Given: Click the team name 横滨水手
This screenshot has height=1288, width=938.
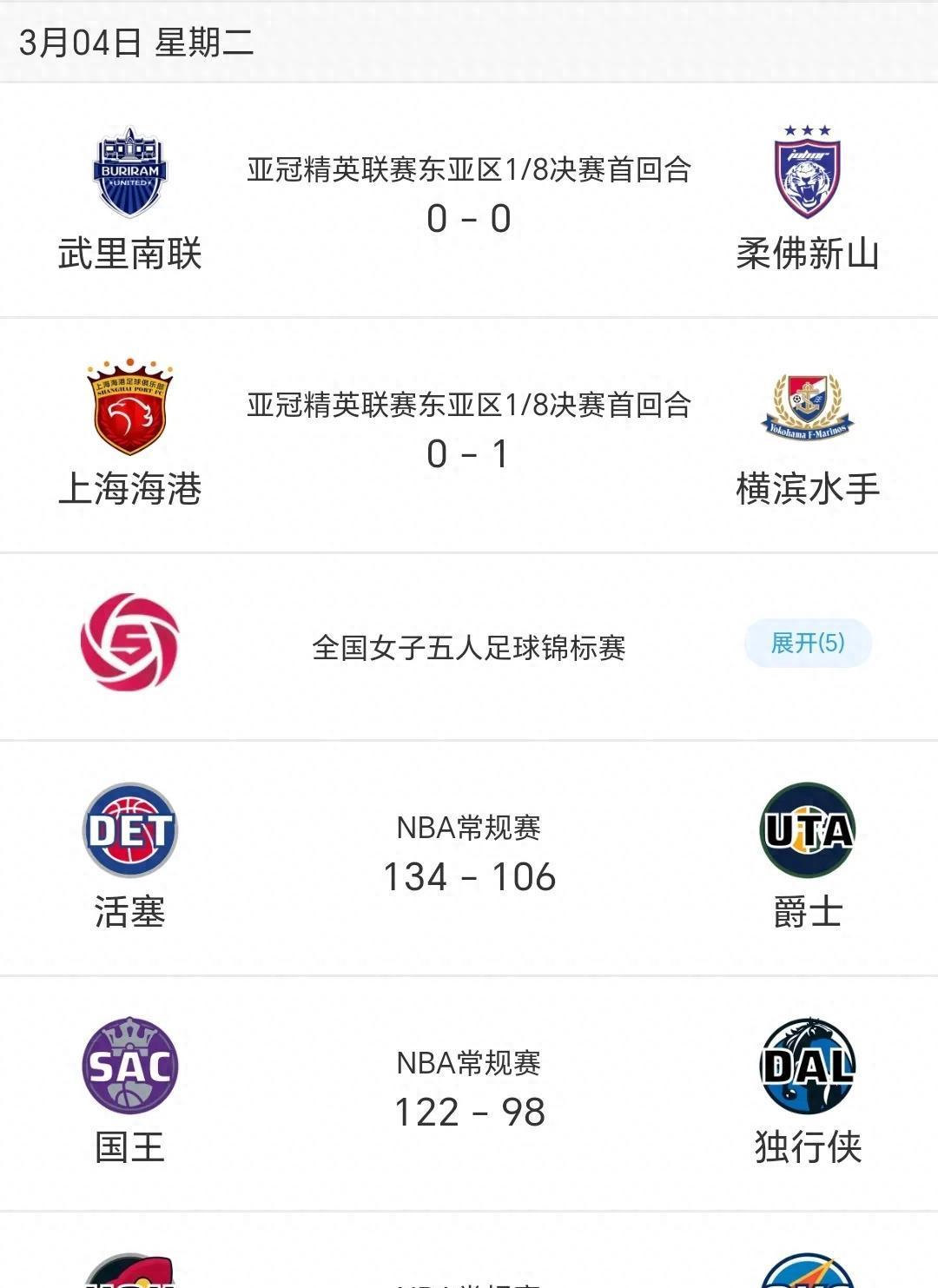Looking at the screenshot, I should pos(808,490).
